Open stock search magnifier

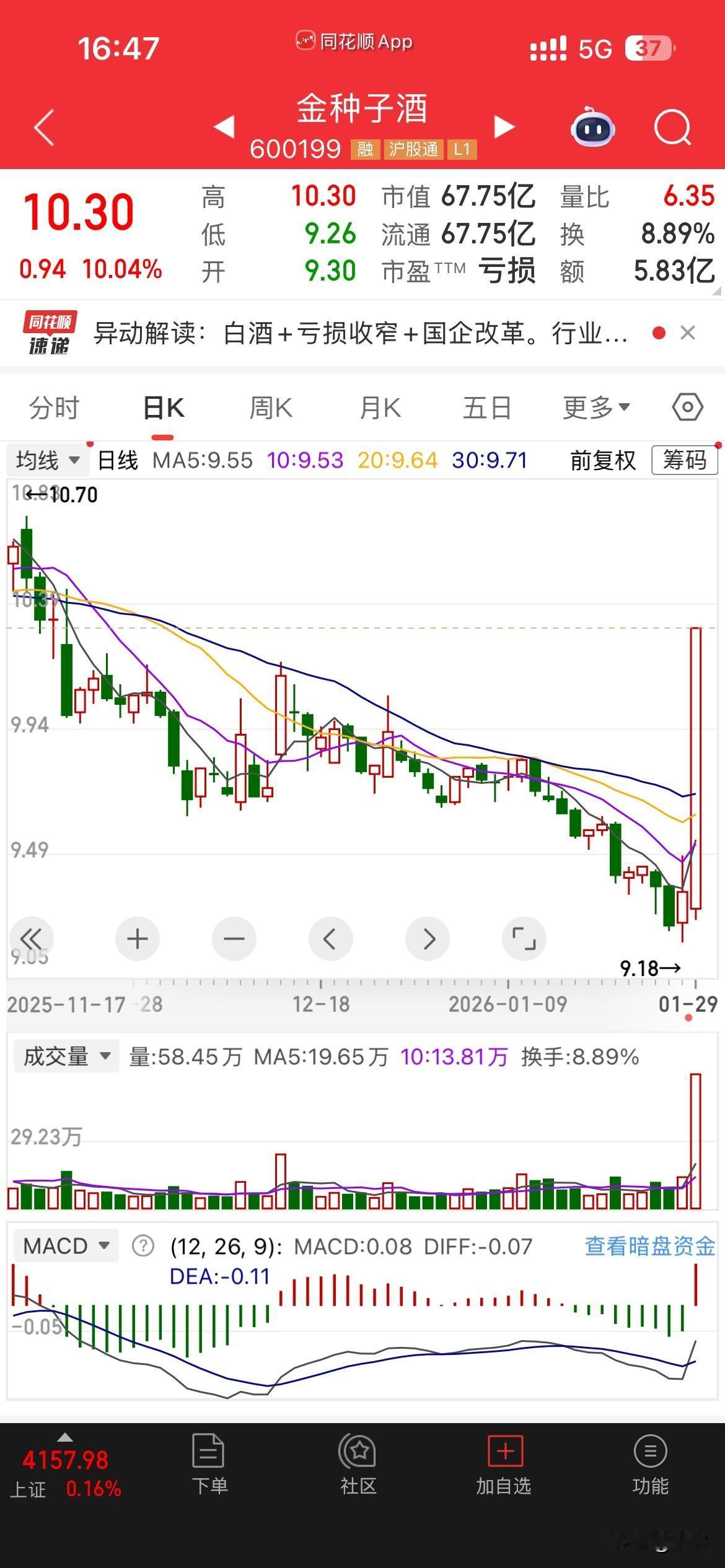672,128
